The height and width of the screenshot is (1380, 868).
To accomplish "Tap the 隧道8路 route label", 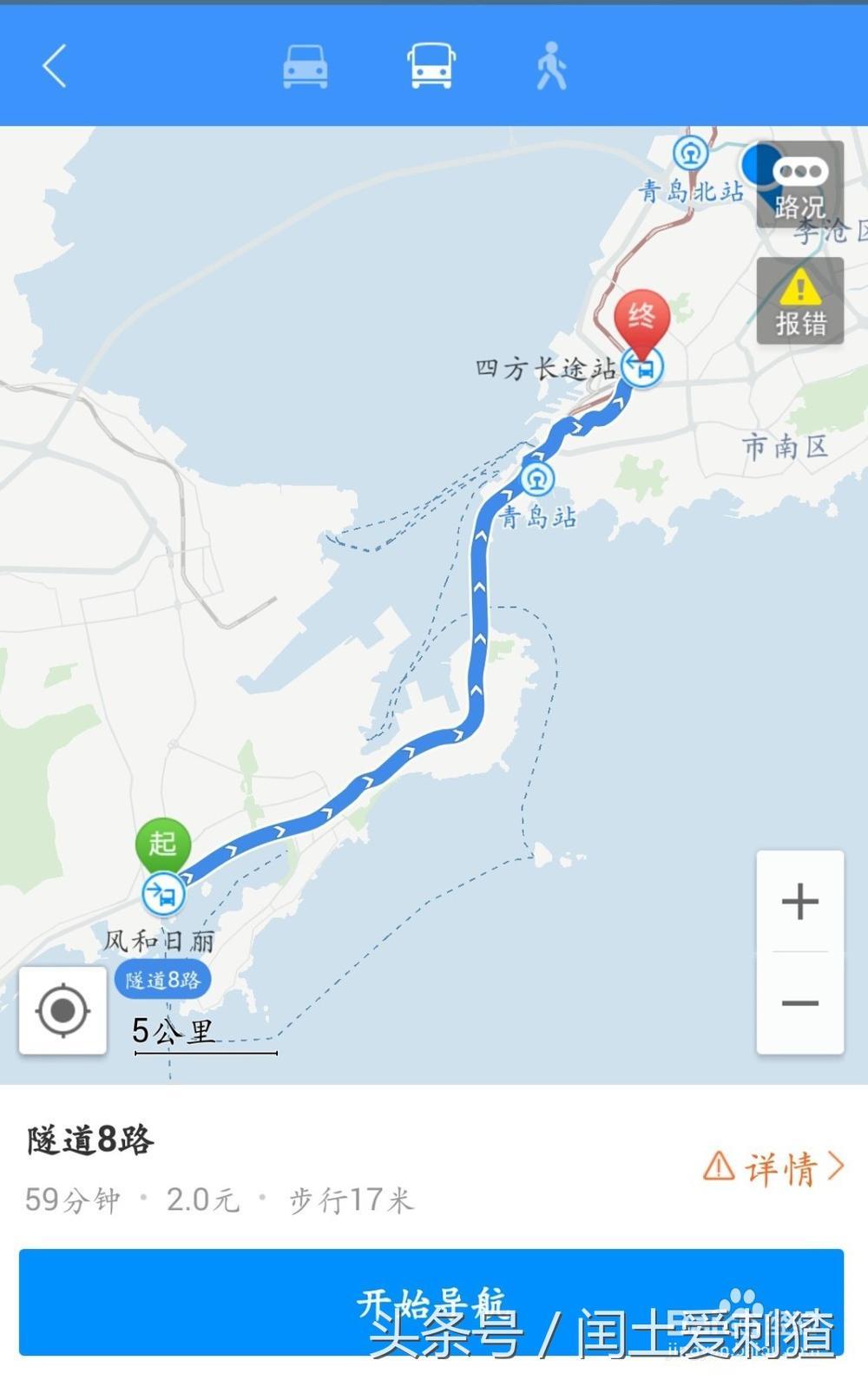I will [x=163, y=980].
